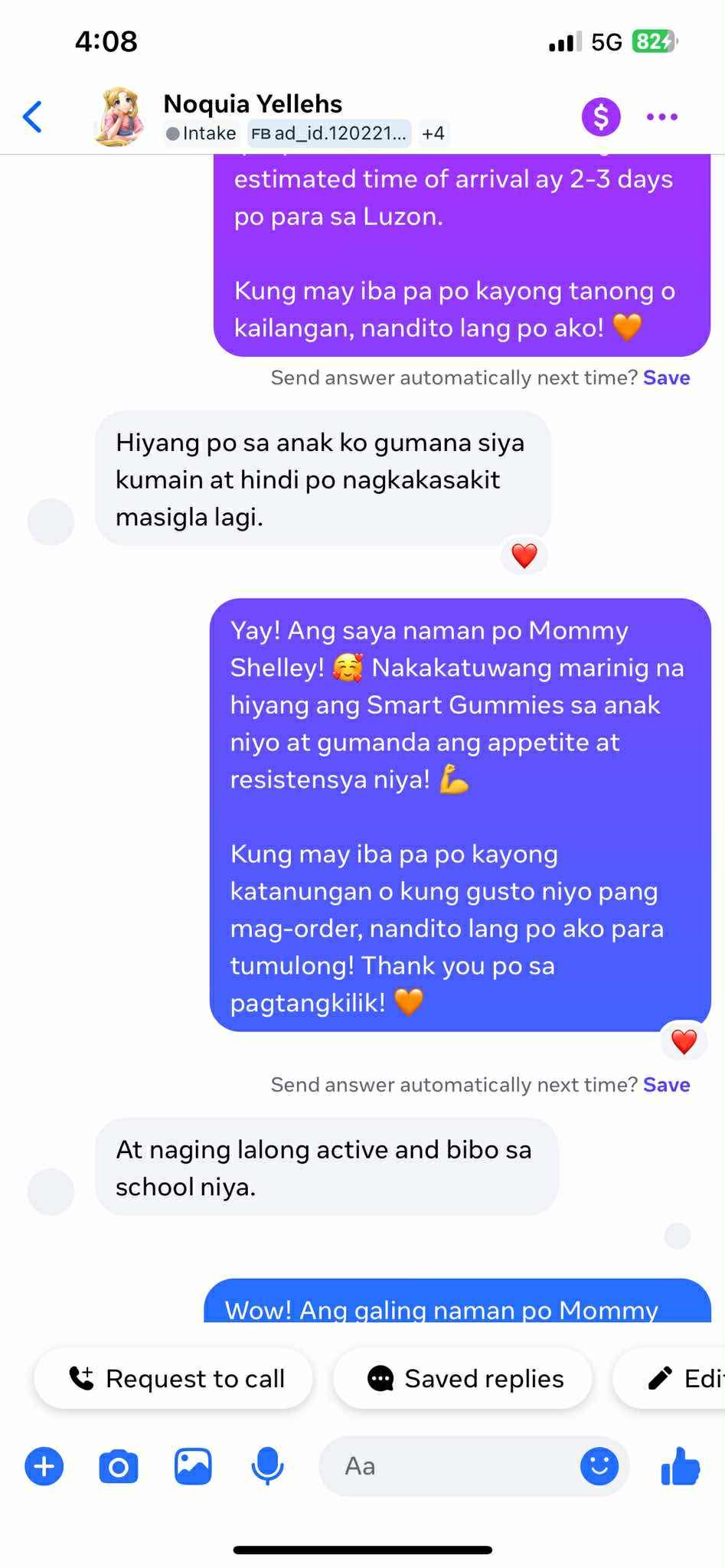The height and width of the screenshot is (1568, 725).
Task: Tap the +4 labels chip
Action: pyautogui.click(x=433, y=133)
